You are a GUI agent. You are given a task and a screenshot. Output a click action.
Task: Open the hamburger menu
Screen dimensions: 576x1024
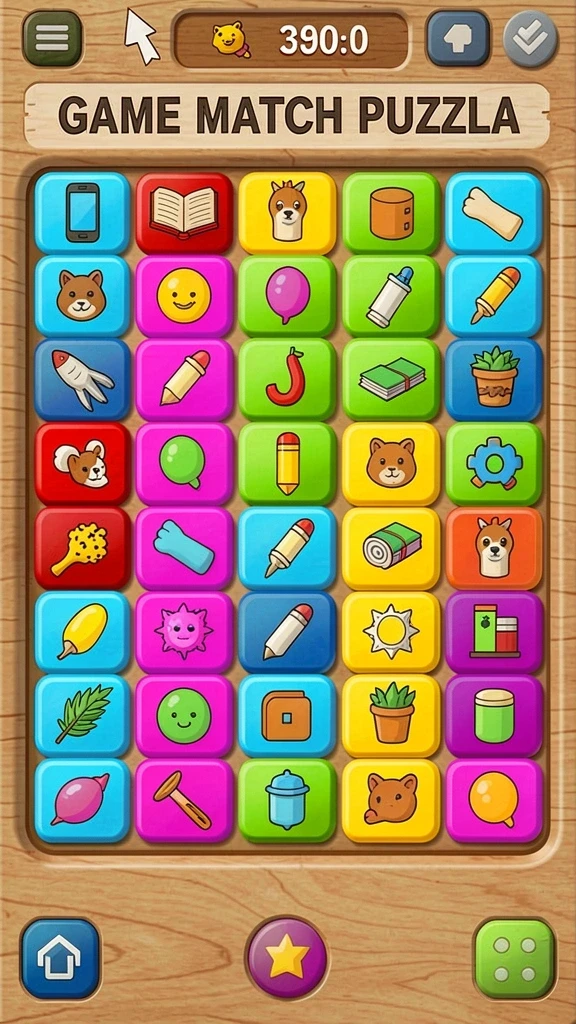(x=52, y=39)
